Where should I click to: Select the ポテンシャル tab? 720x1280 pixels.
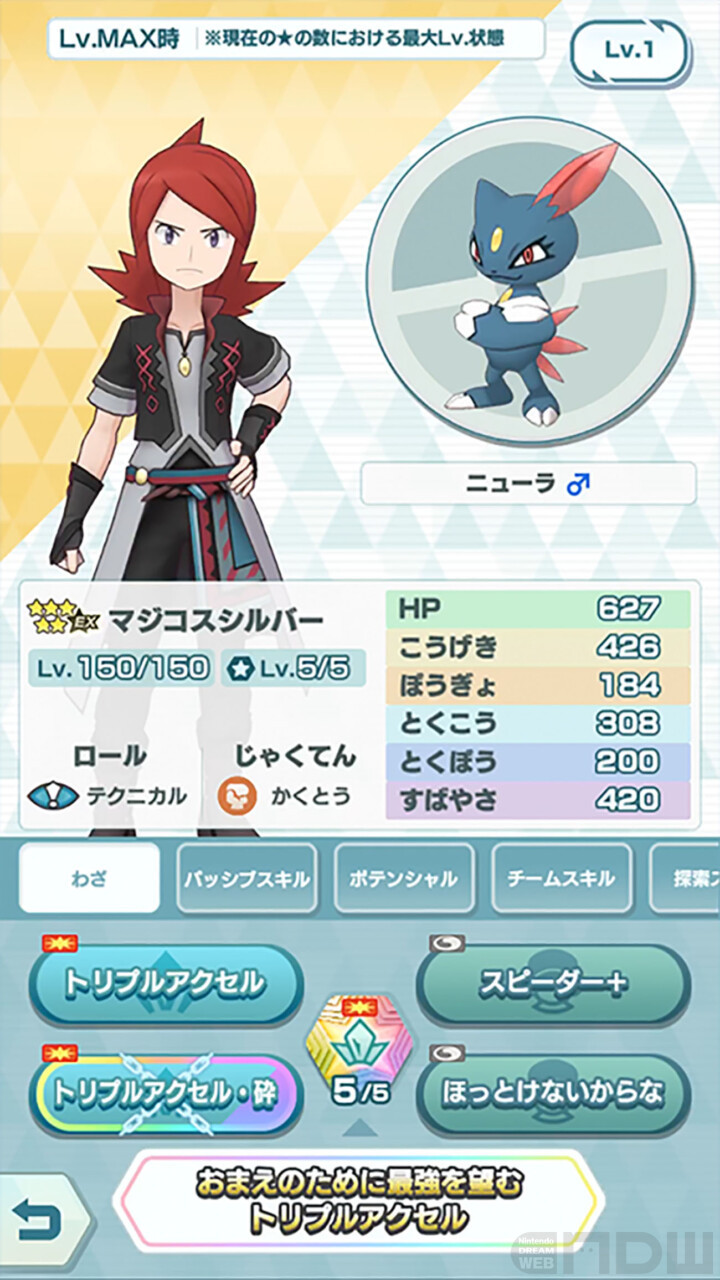click(404, 878)
